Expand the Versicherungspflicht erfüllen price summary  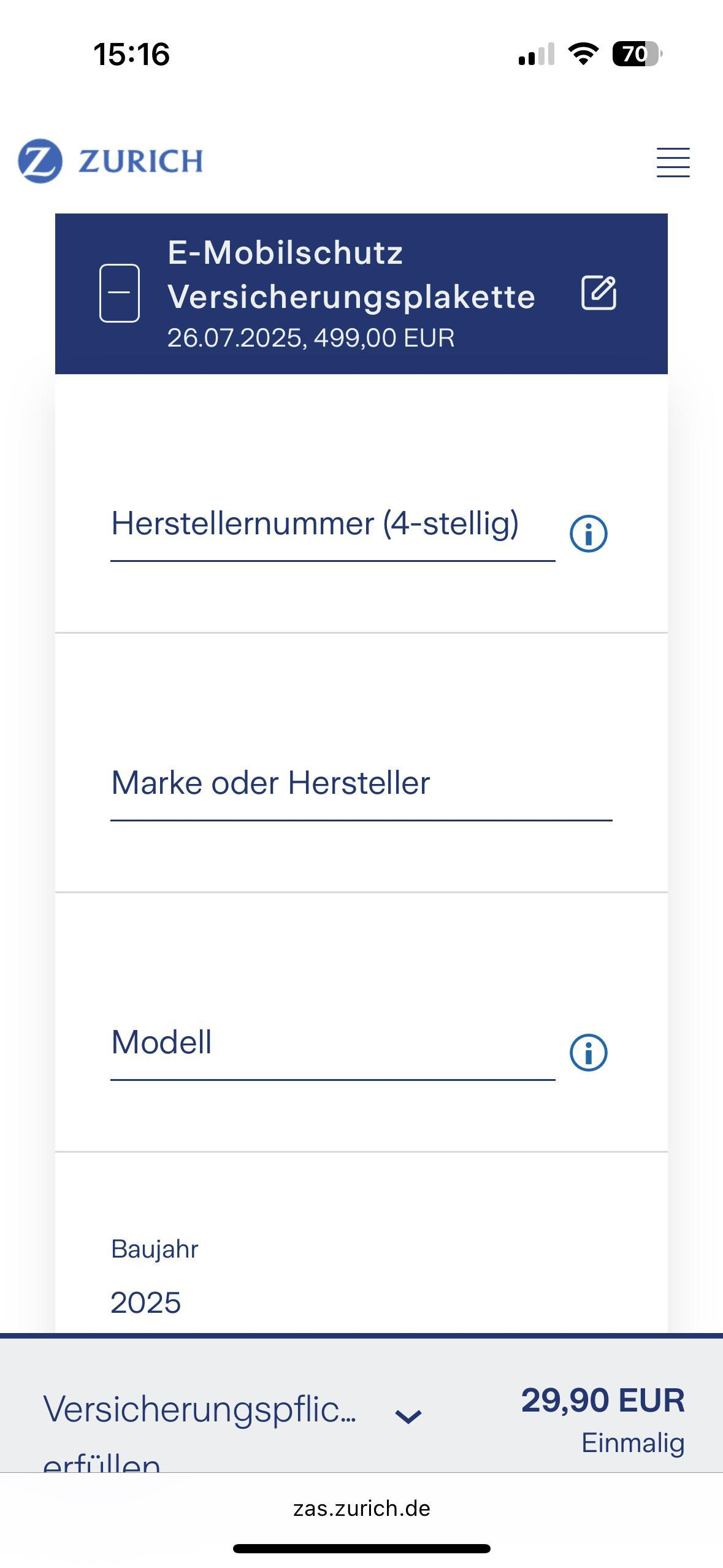[x=408, y=1416]
